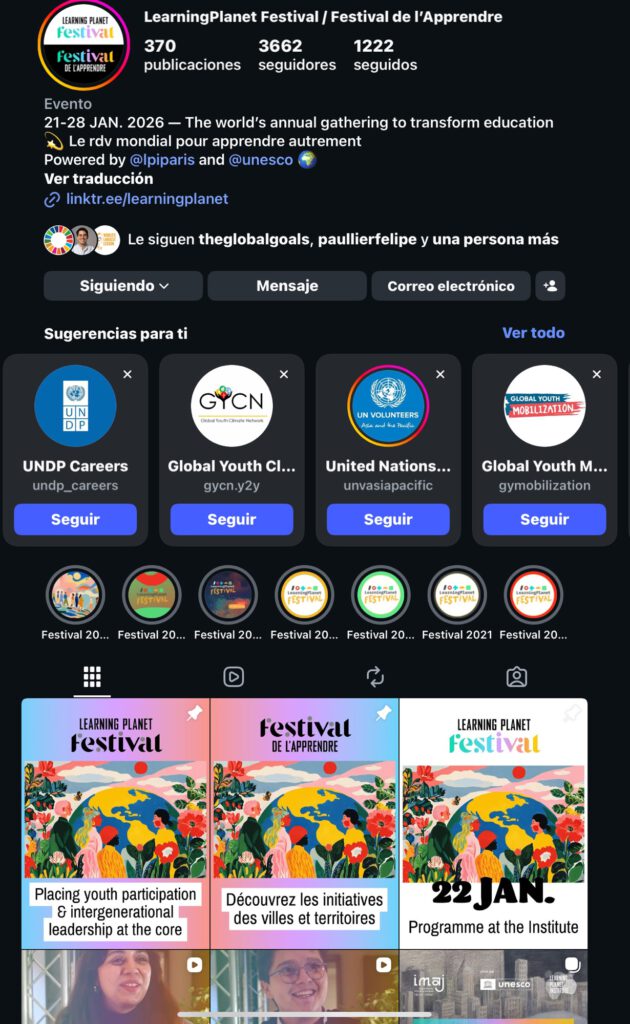The width and height of the screenshot is (630, 1024).
Task: View the 3662 seguidores list
Action: [x=297, y=54]
